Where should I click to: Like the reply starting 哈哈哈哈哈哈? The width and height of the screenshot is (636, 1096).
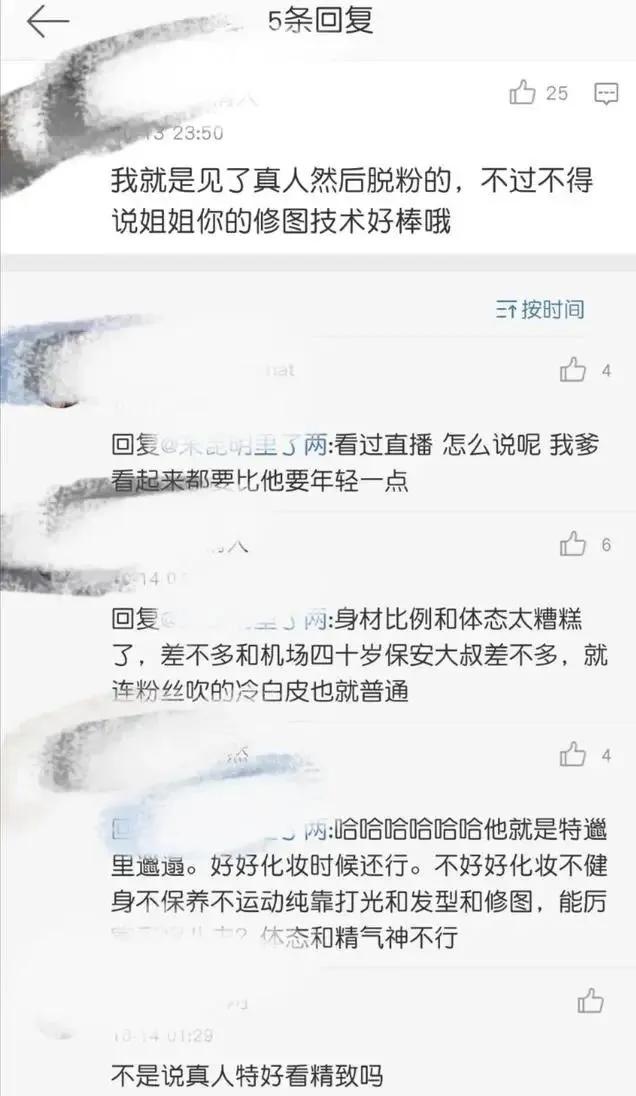[x=573, y=755]
